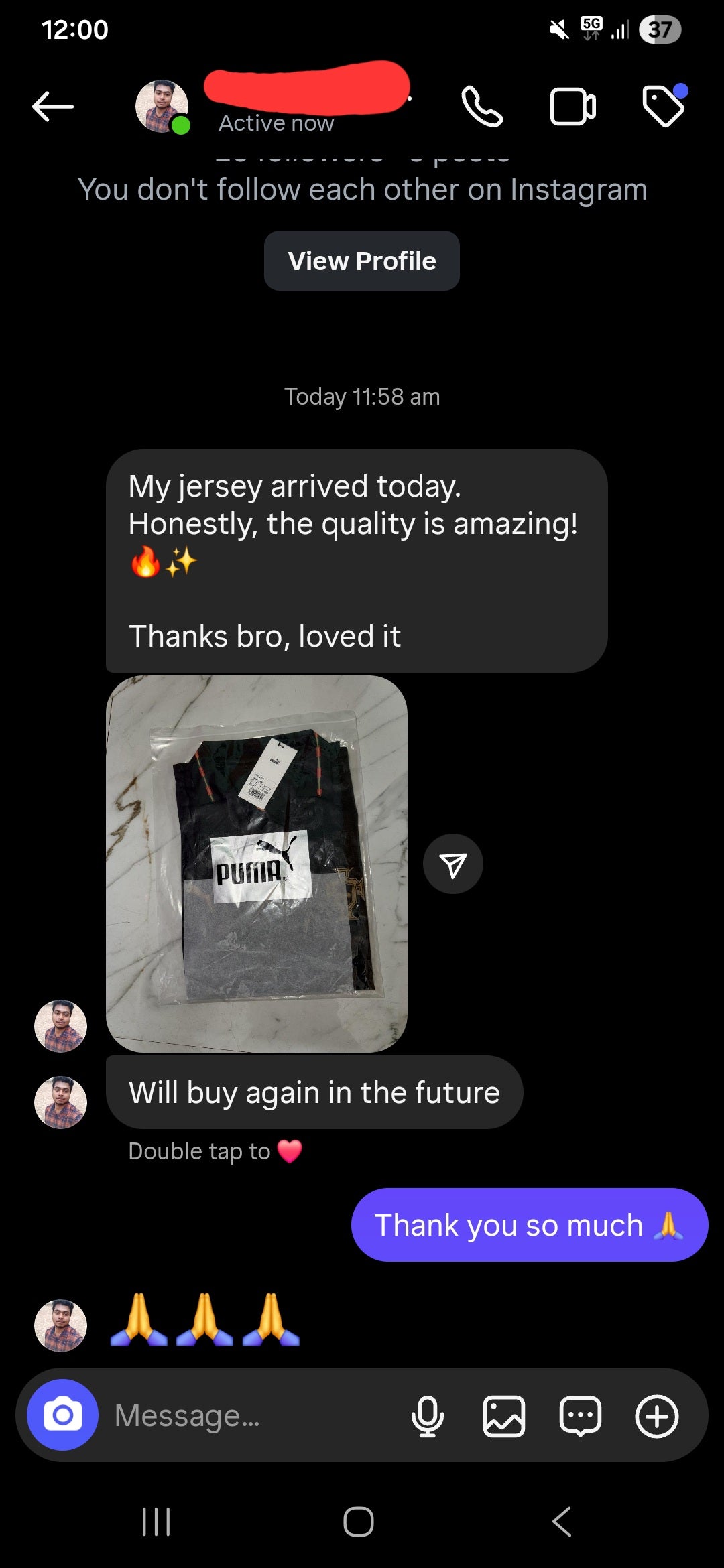The width and height of the screenshot is (724, 1568).
Task: Open the gallery image picker
Action: click(503, 1416)
